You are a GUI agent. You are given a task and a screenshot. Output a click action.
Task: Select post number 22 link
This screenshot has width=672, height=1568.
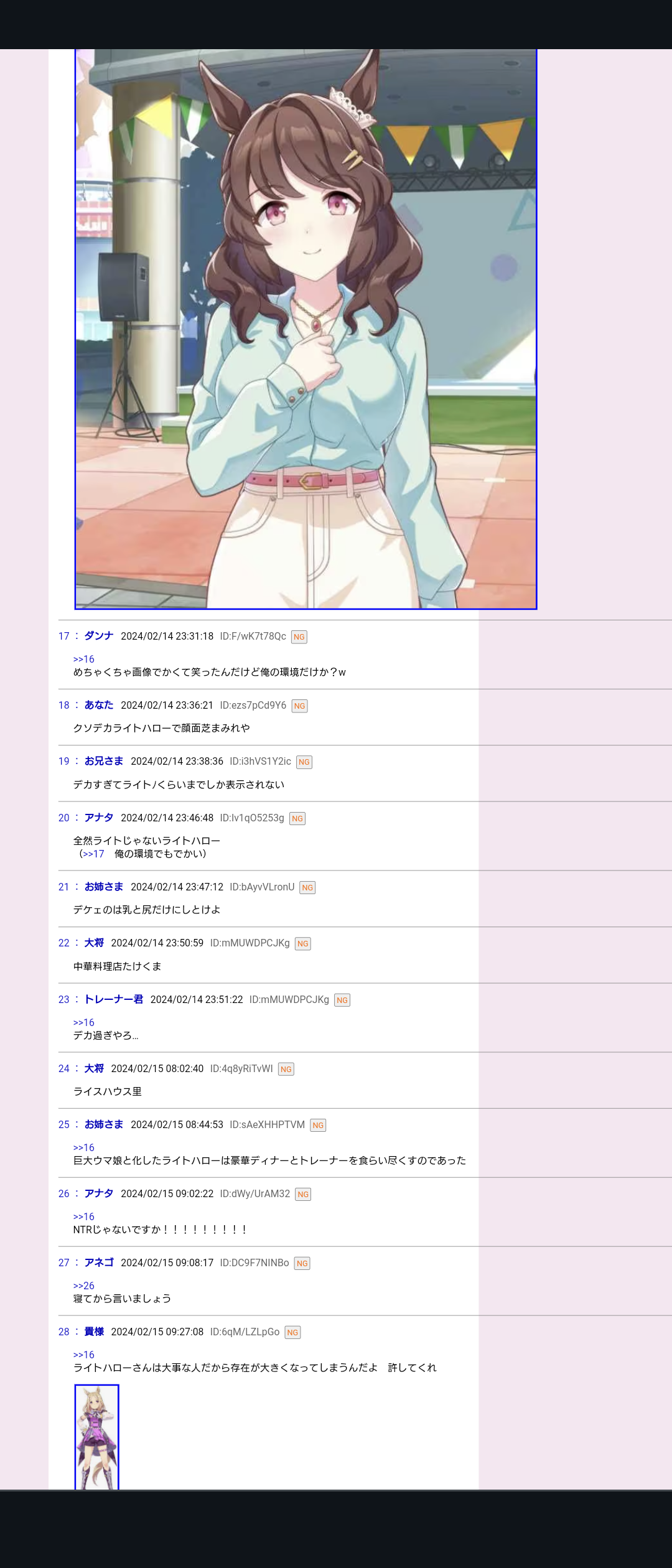pos(63,943)
